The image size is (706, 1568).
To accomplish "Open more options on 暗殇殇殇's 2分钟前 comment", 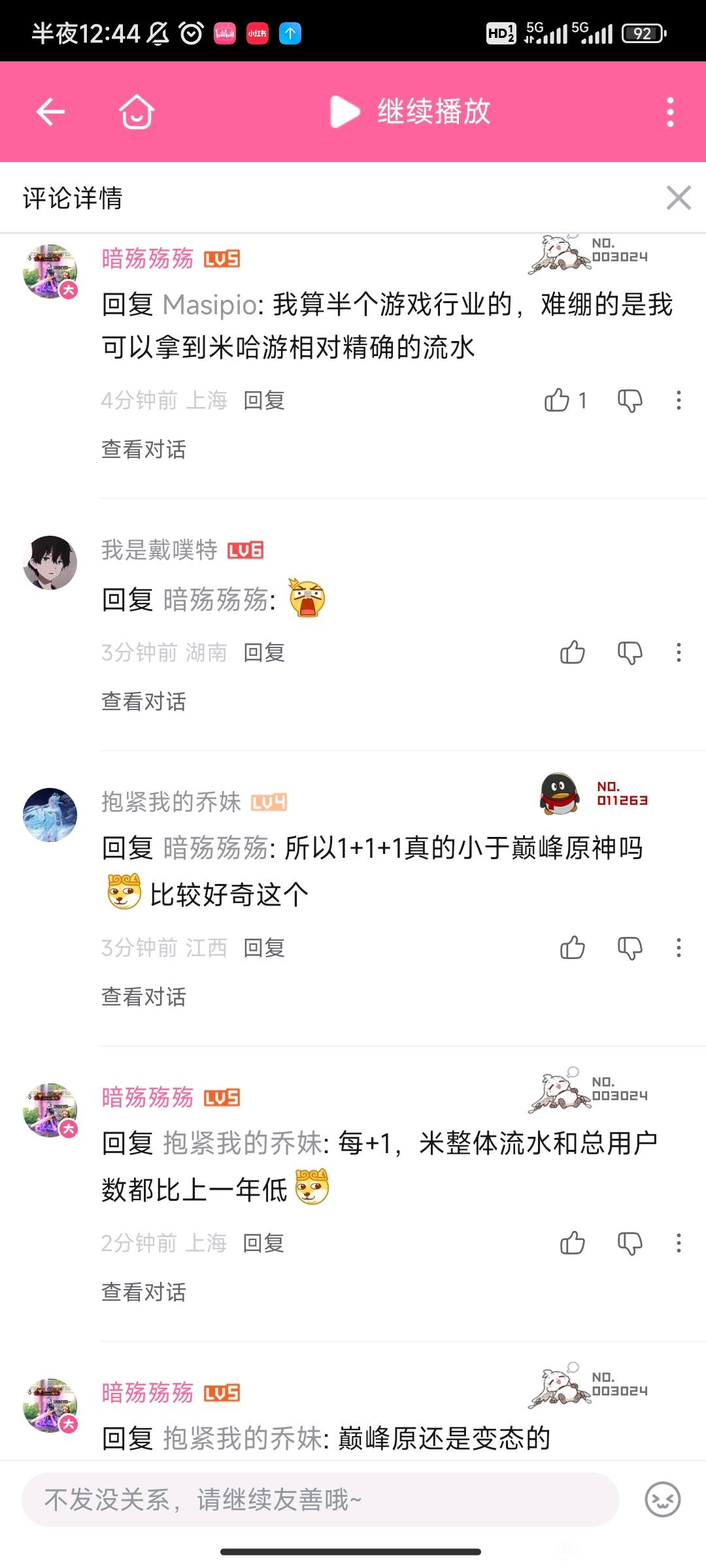I will tap(679, 1243).
